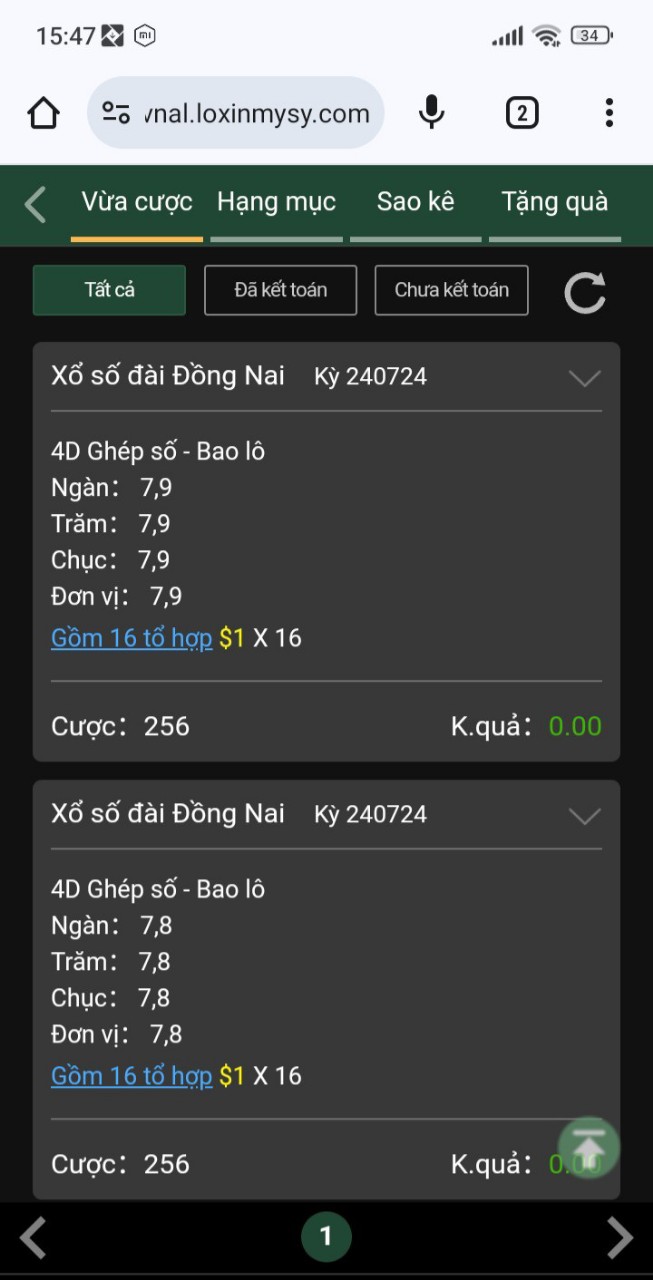Viewport: 653px width, 1280px height.
Task: Open Gồm 16 tổ hợp link for 7,9 bet
Action: coord(132,638)
